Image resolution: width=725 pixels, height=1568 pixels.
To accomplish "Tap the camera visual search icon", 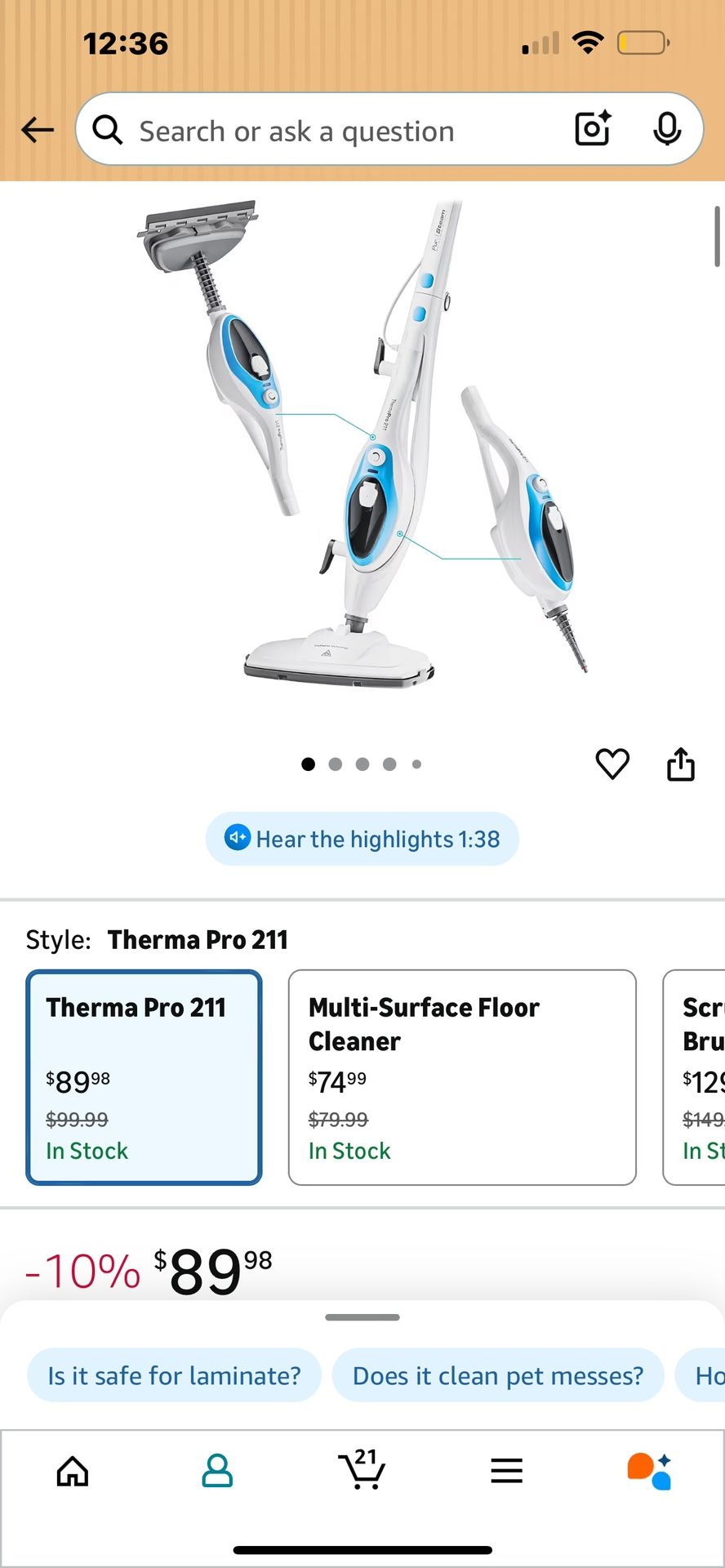I will [x=591, y=130].
